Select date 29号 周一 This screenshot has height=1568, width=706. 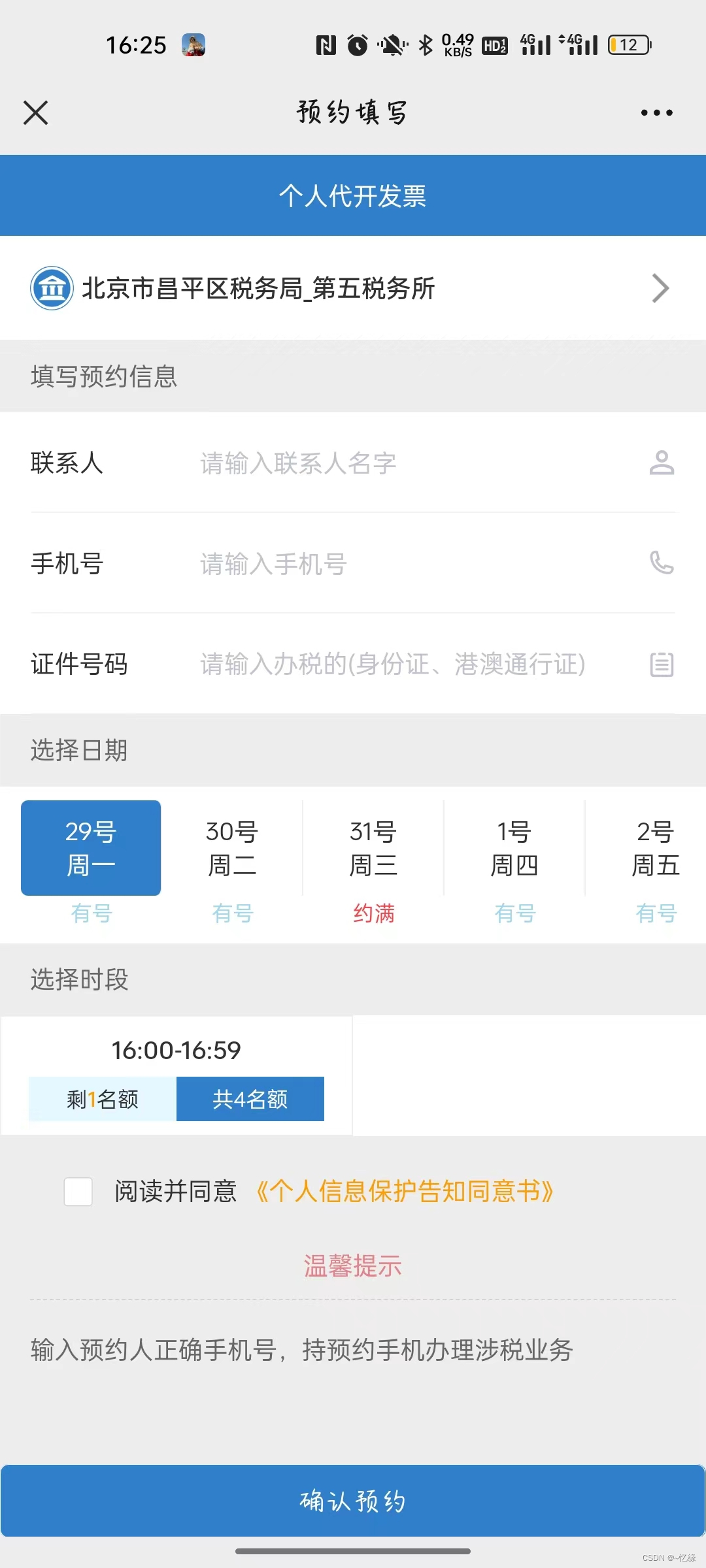(x=91, y=848)
